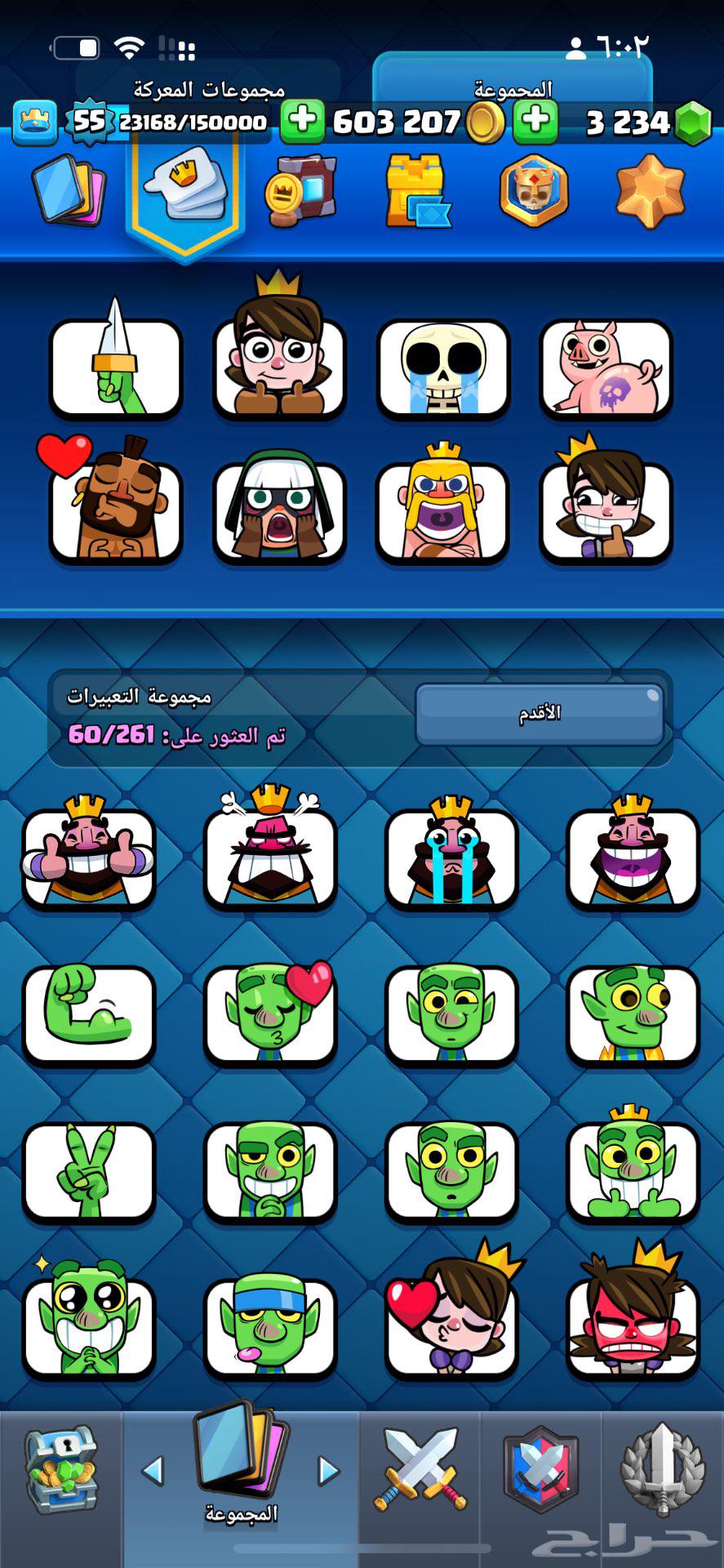Select the crying skeleton emote in deck
Viewport: 724px width, 1568px height.
tap(443, 367)
